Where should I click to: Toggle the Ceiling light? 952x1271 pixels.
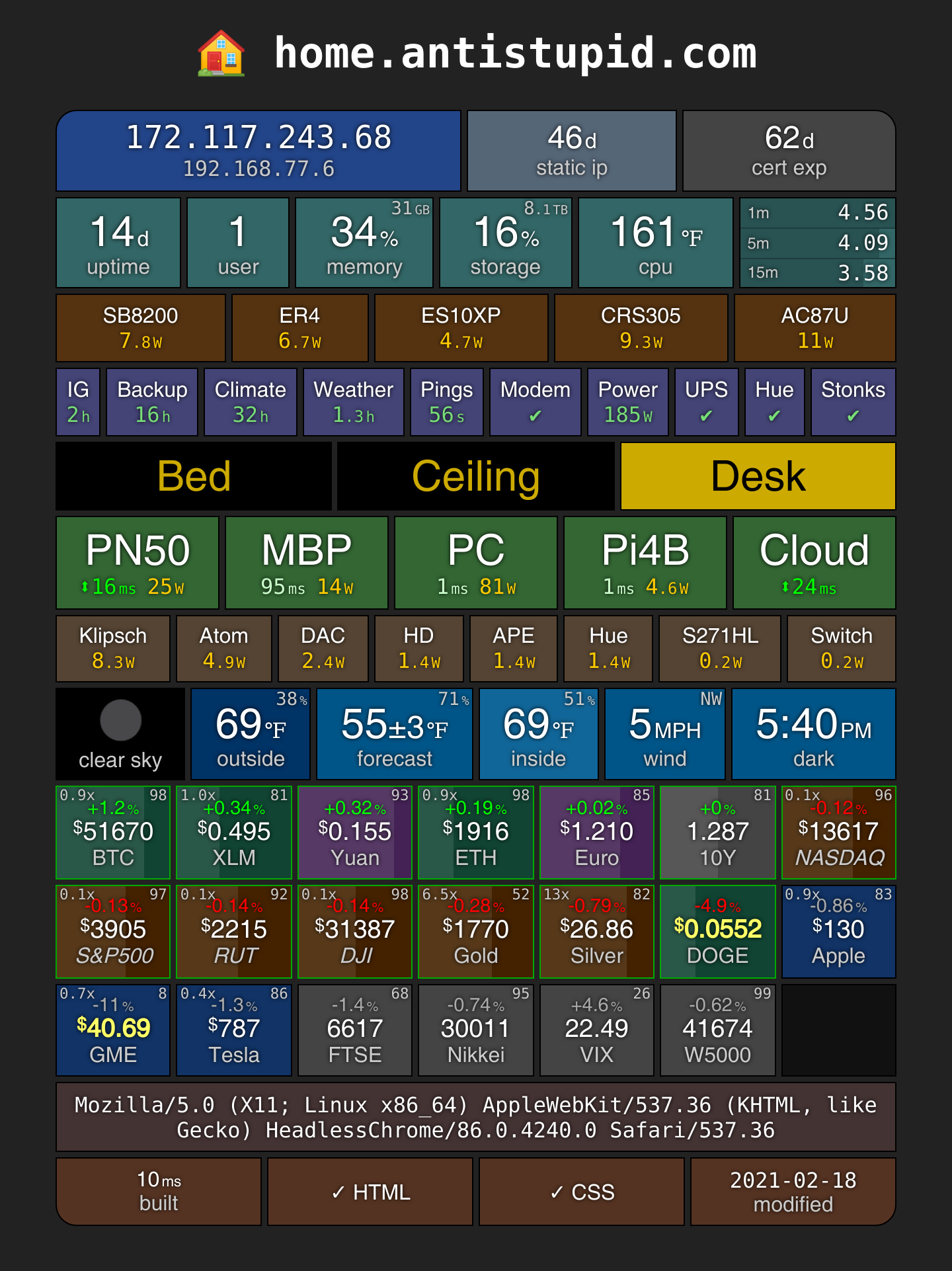coord(476,476)
